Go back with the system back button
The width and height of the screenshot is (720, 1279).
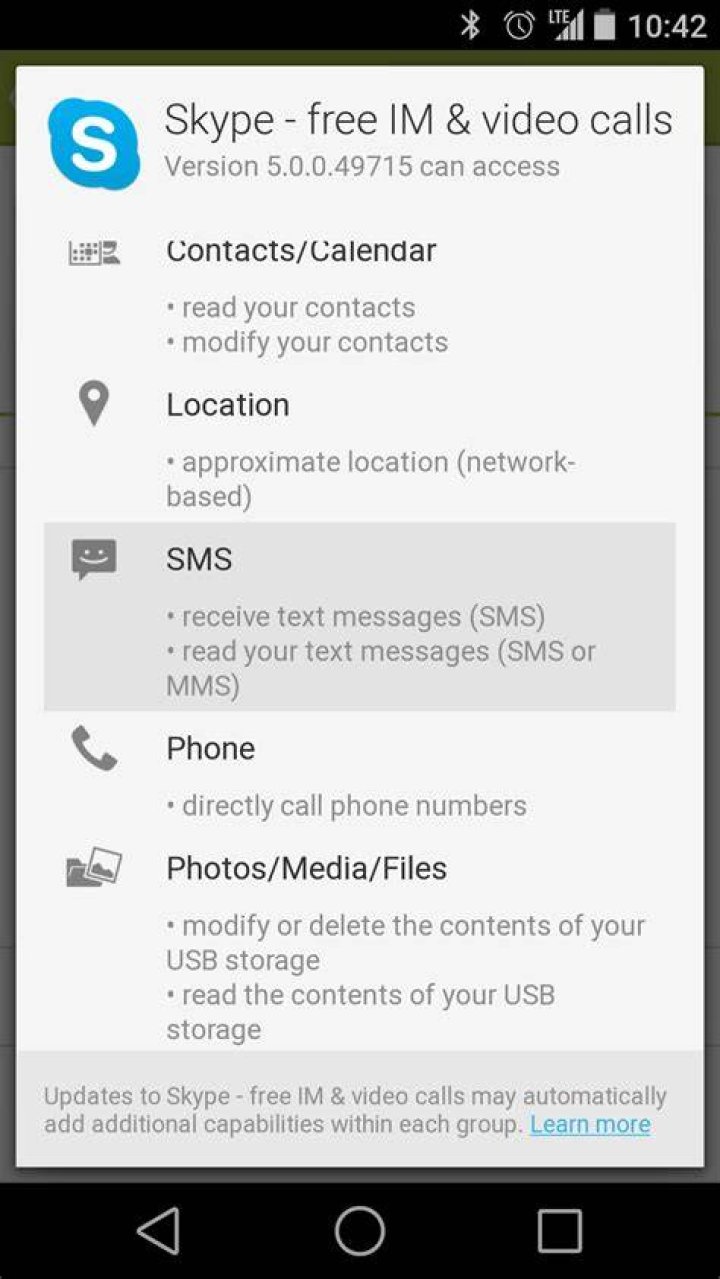click(158, 1230)
